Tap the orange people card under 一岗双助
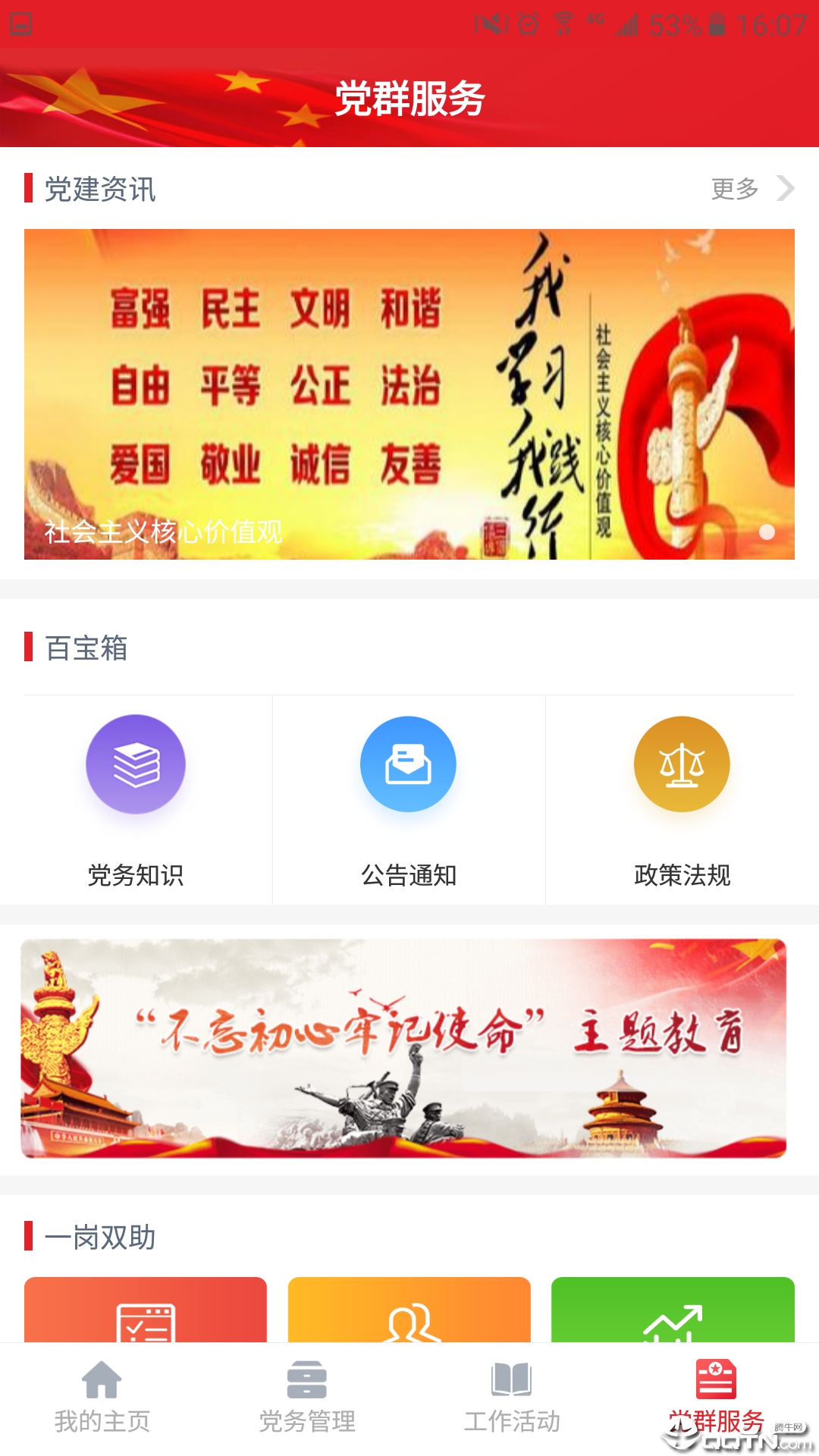This screenshot has width=819, height=1456. tap(409, 1310)
